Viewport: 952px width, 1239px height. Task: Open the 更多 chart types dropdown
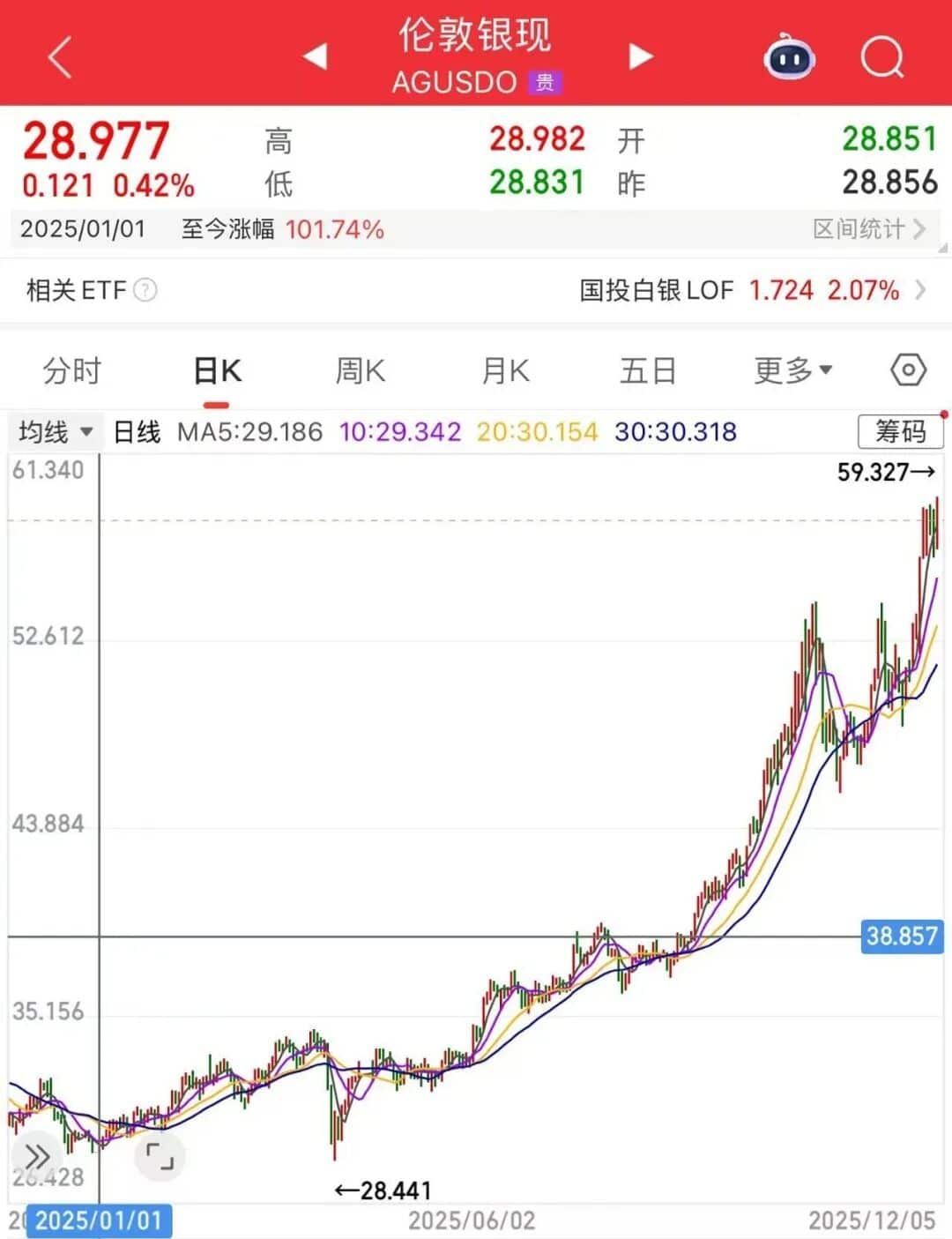[792, 370]
